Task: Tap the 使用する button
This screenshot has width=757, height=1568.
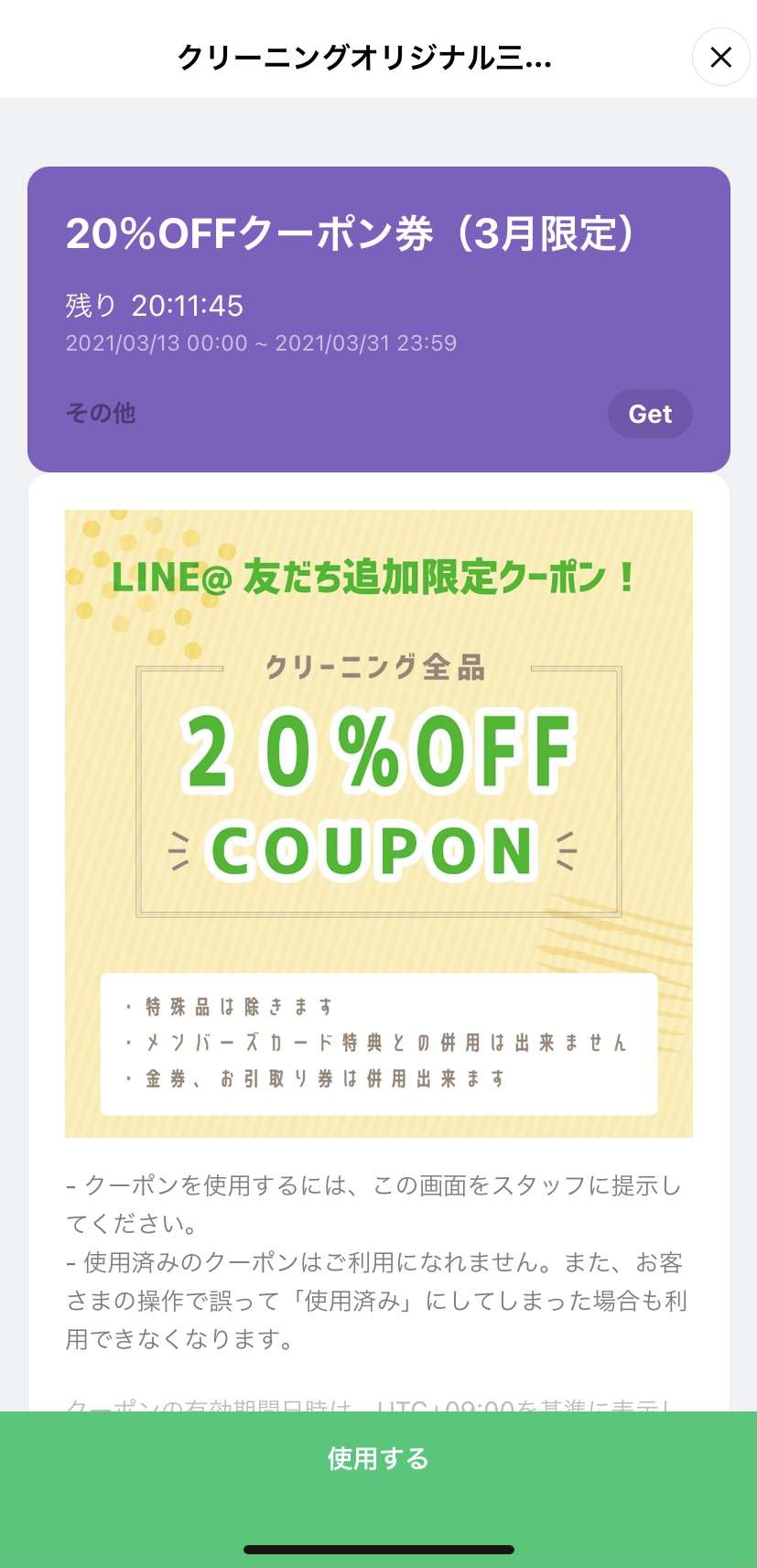Action: point(378,1458)
